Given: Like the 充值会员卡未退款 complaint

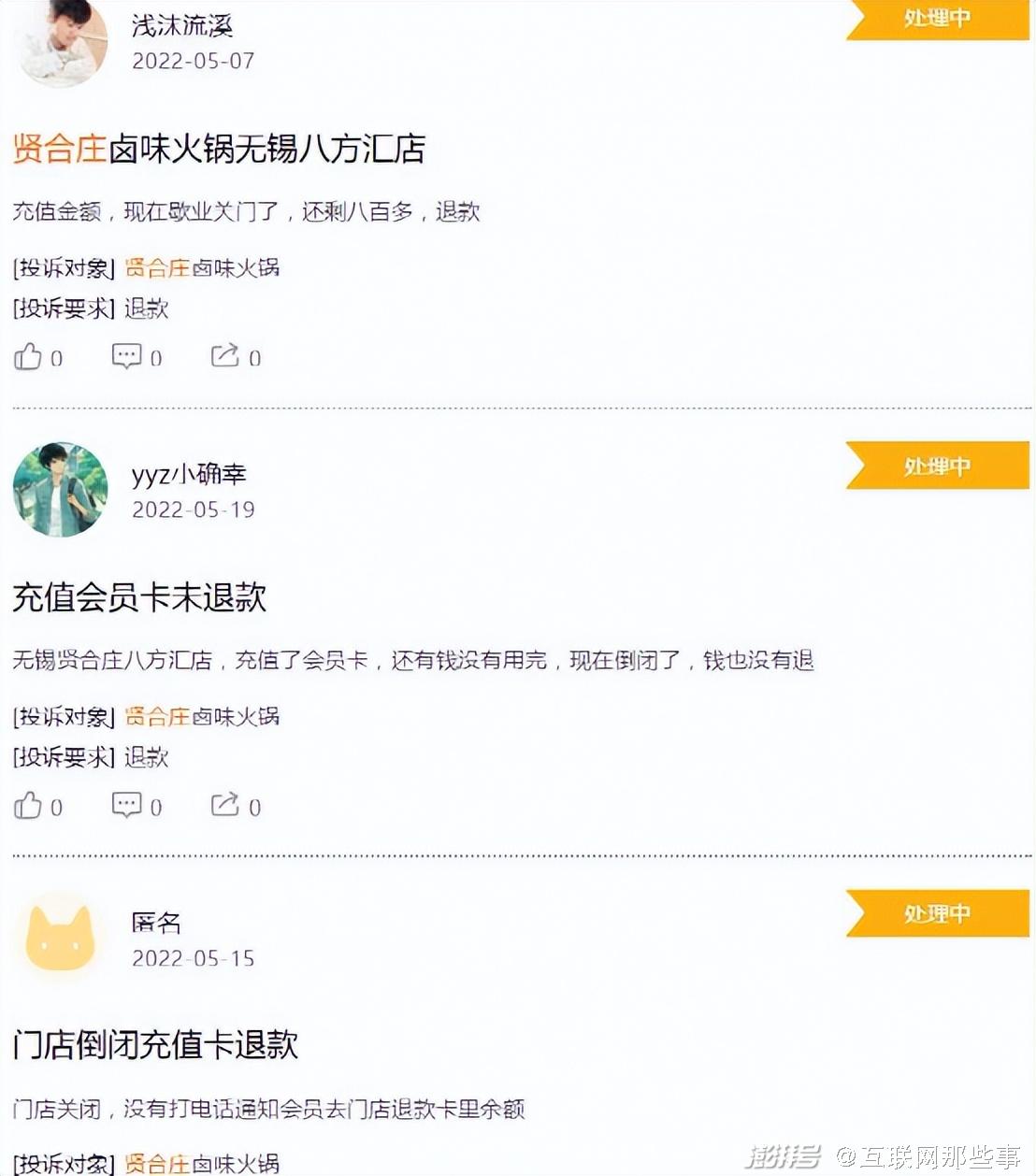Looking at the screenshot, I should click(x=28, y=805).
